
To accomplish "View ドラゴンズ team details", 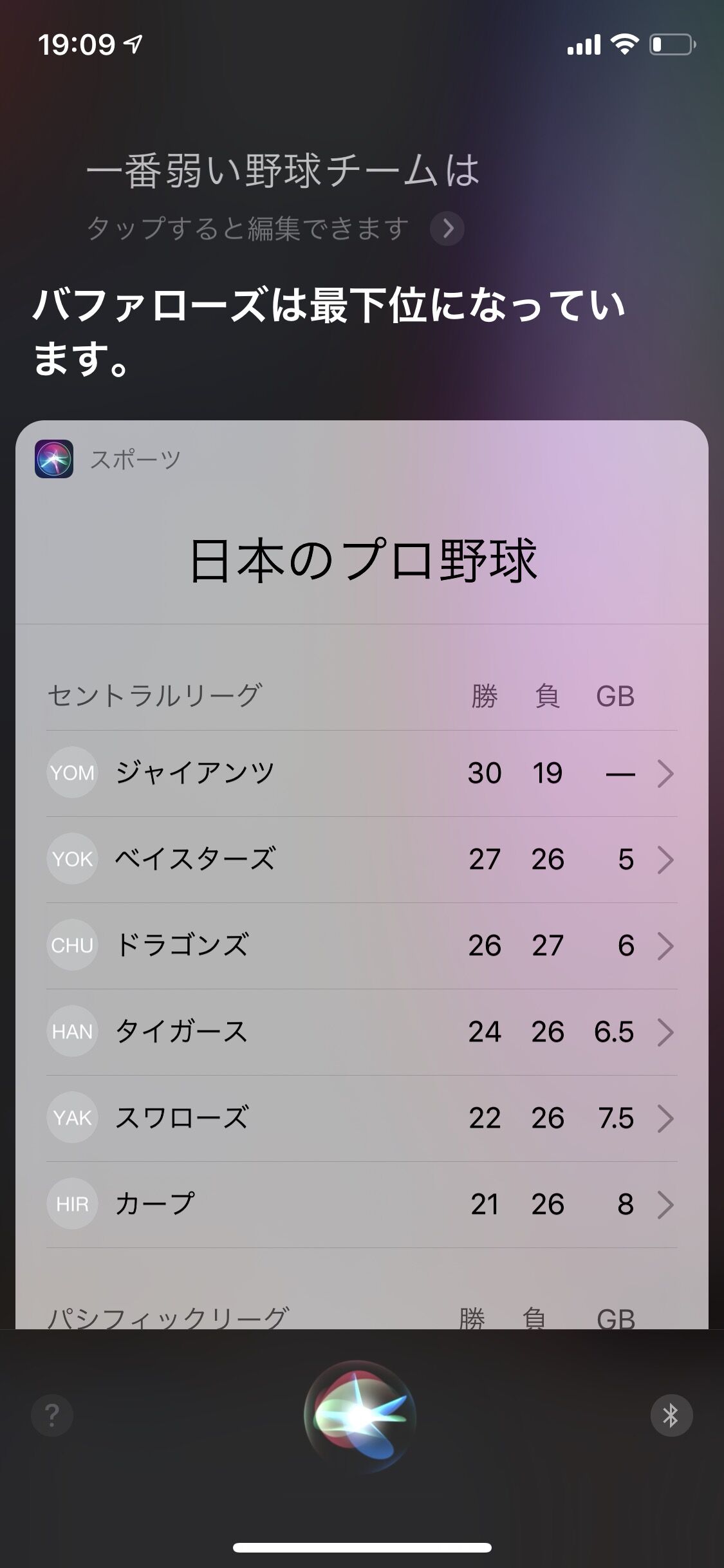I will [361, 946].
